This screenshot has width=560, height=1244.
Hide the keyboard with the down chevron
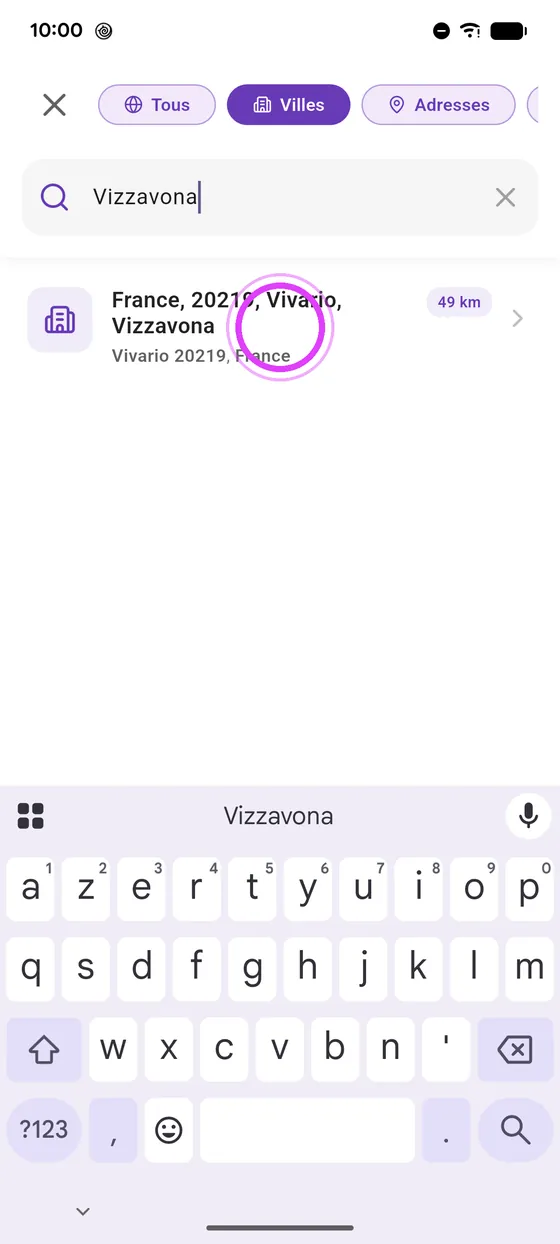coord(84,1212)
